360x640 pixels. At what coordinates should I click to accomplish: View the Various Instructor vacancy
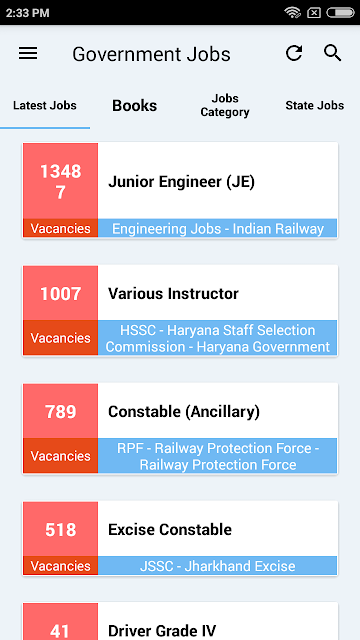pyautogui.click(x=180, y=311)
